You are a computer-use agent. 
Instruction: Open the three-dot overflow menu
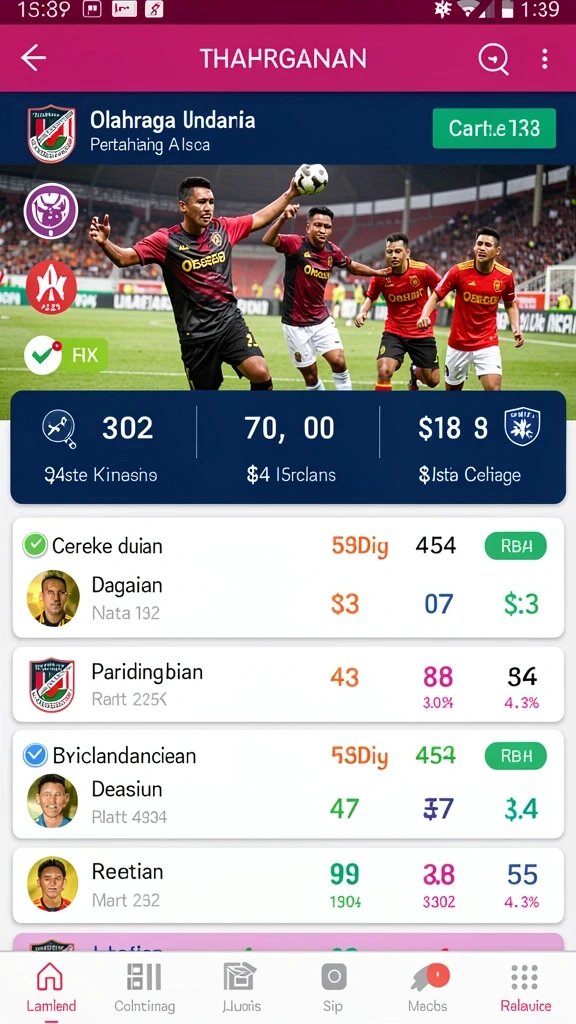pos(545,59)
